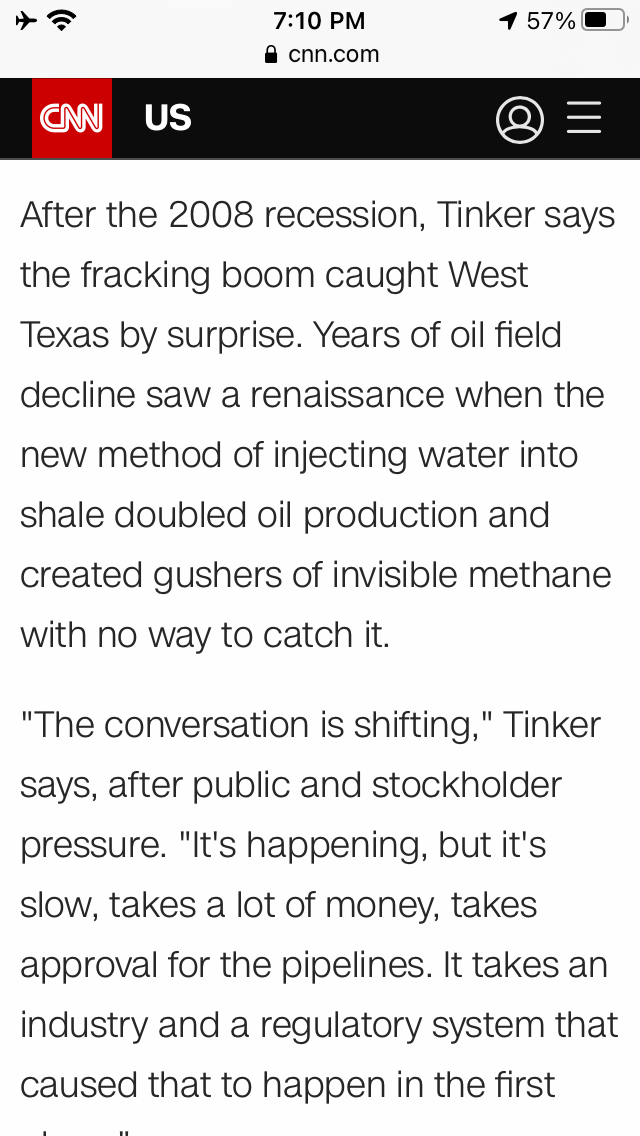Open the CNN home page logo
The width and height of the screenshot is (640, 1136).
click(x=71, y=118)
